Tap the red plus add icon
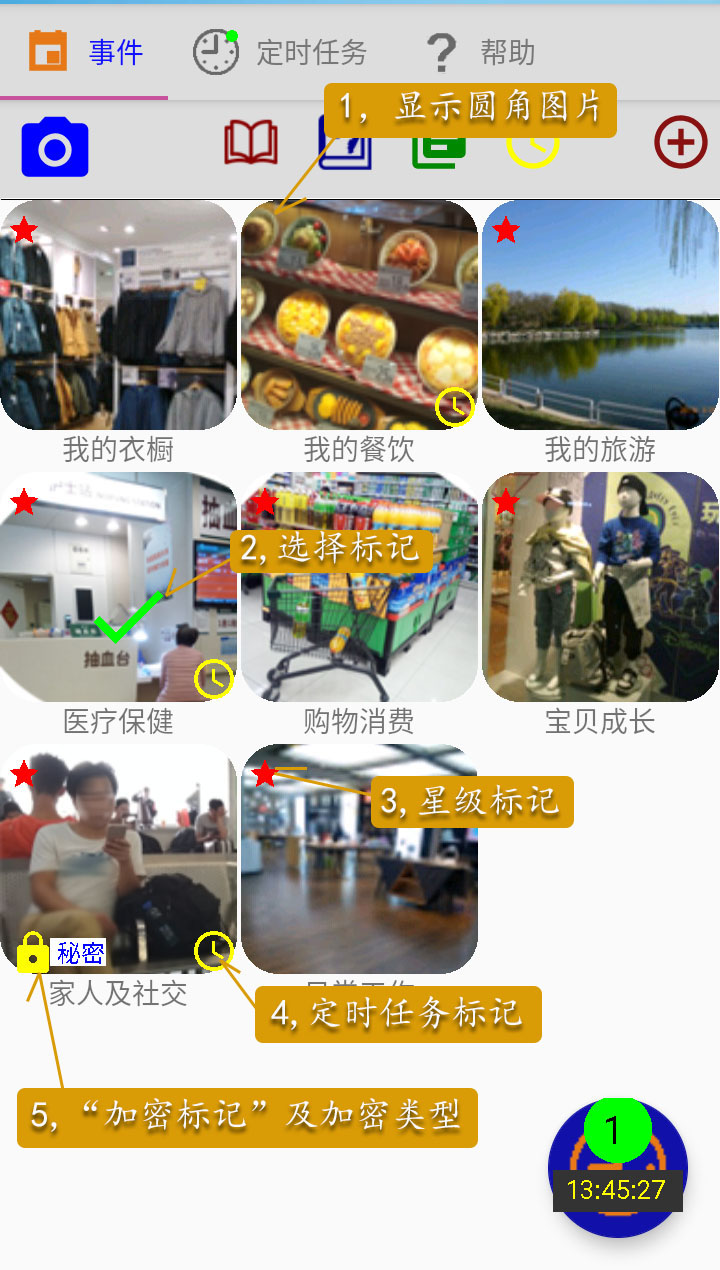 point(681,143)
